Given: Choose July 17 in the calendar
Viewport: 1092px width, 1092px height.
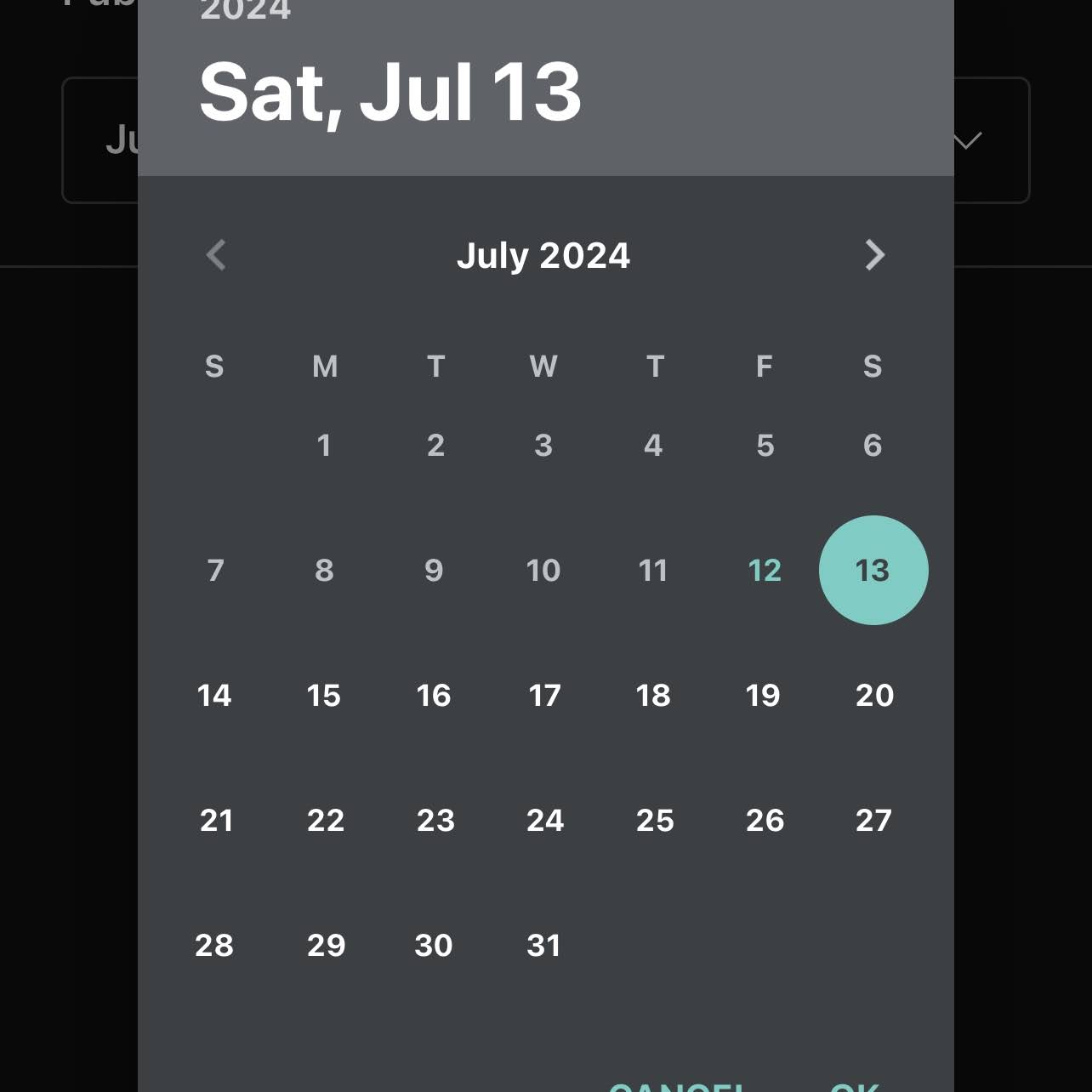Looking at the screenshot, I should coord(544,696).
